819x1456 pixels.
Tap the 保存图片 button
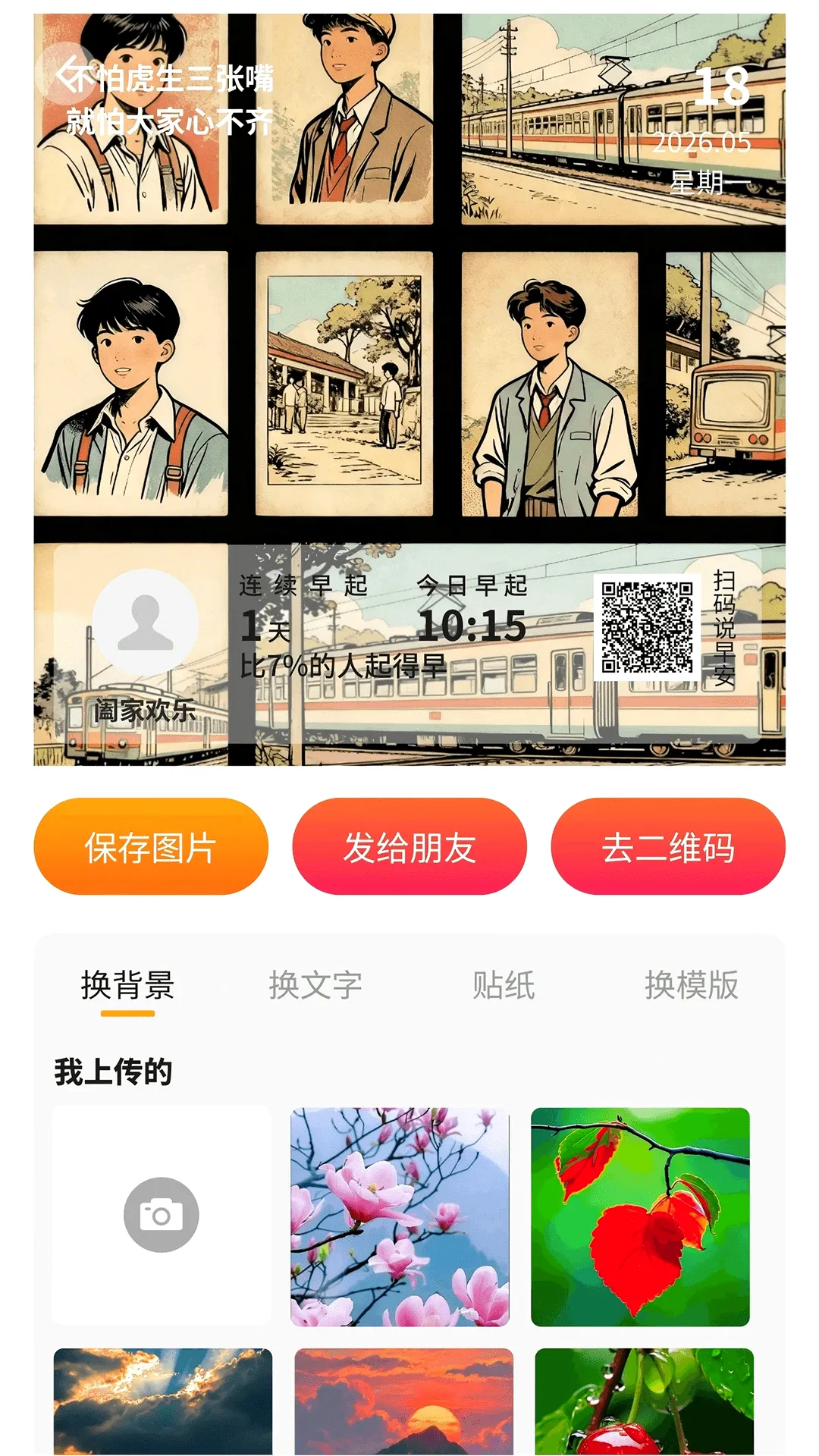pos(151,846)
